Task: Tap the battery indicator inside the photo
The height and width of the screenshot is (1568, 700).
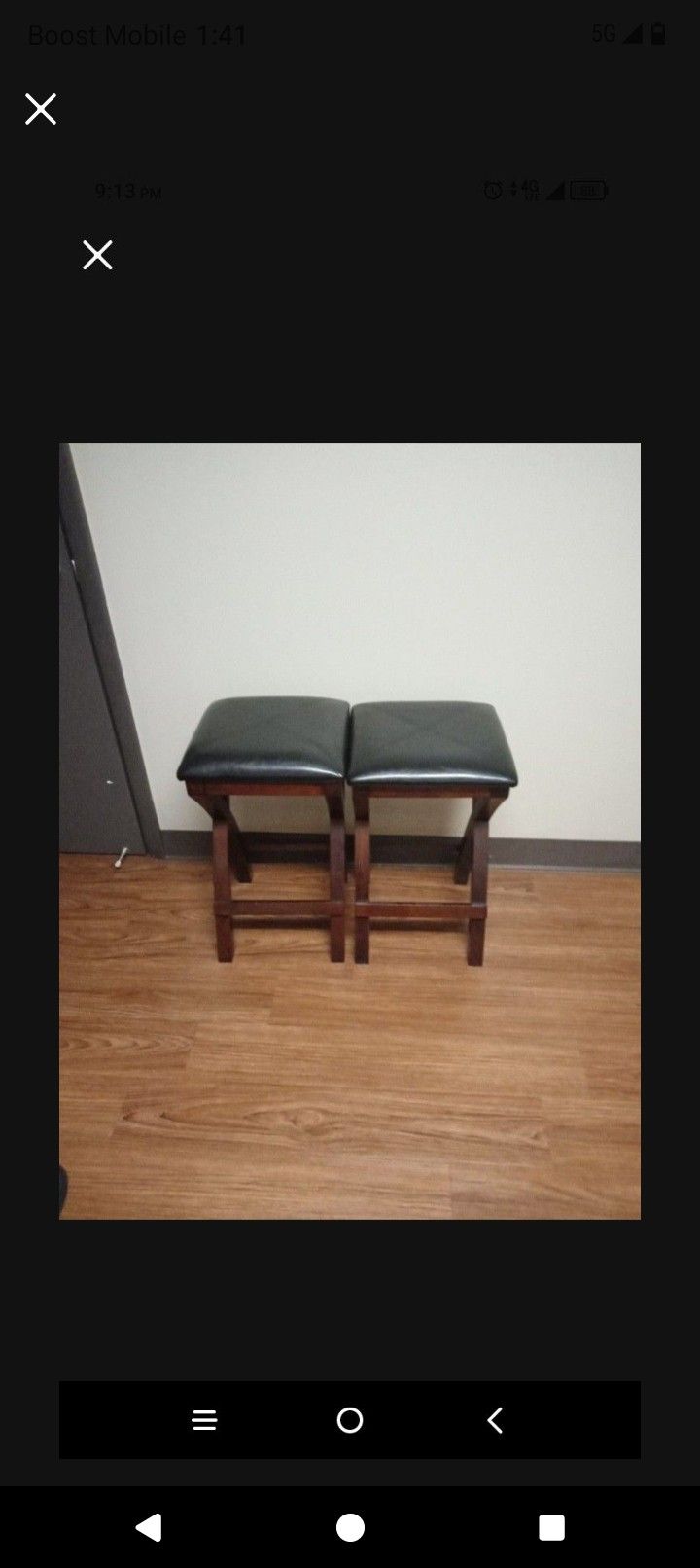Action: (x=586, y=190)
